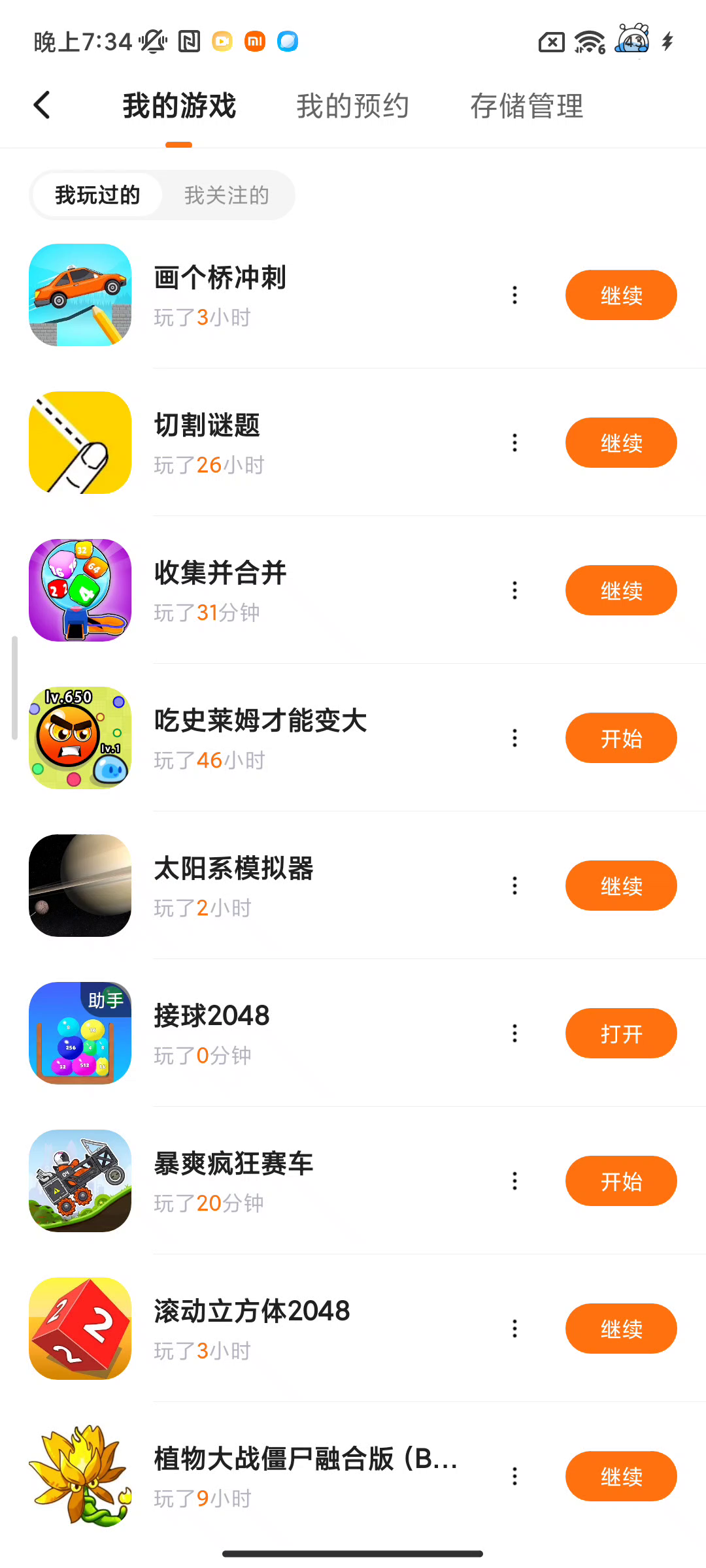Screen dimensions: 706x1568
Task: Tap 打开 for 接球2048
Action: coord(620,1034)
